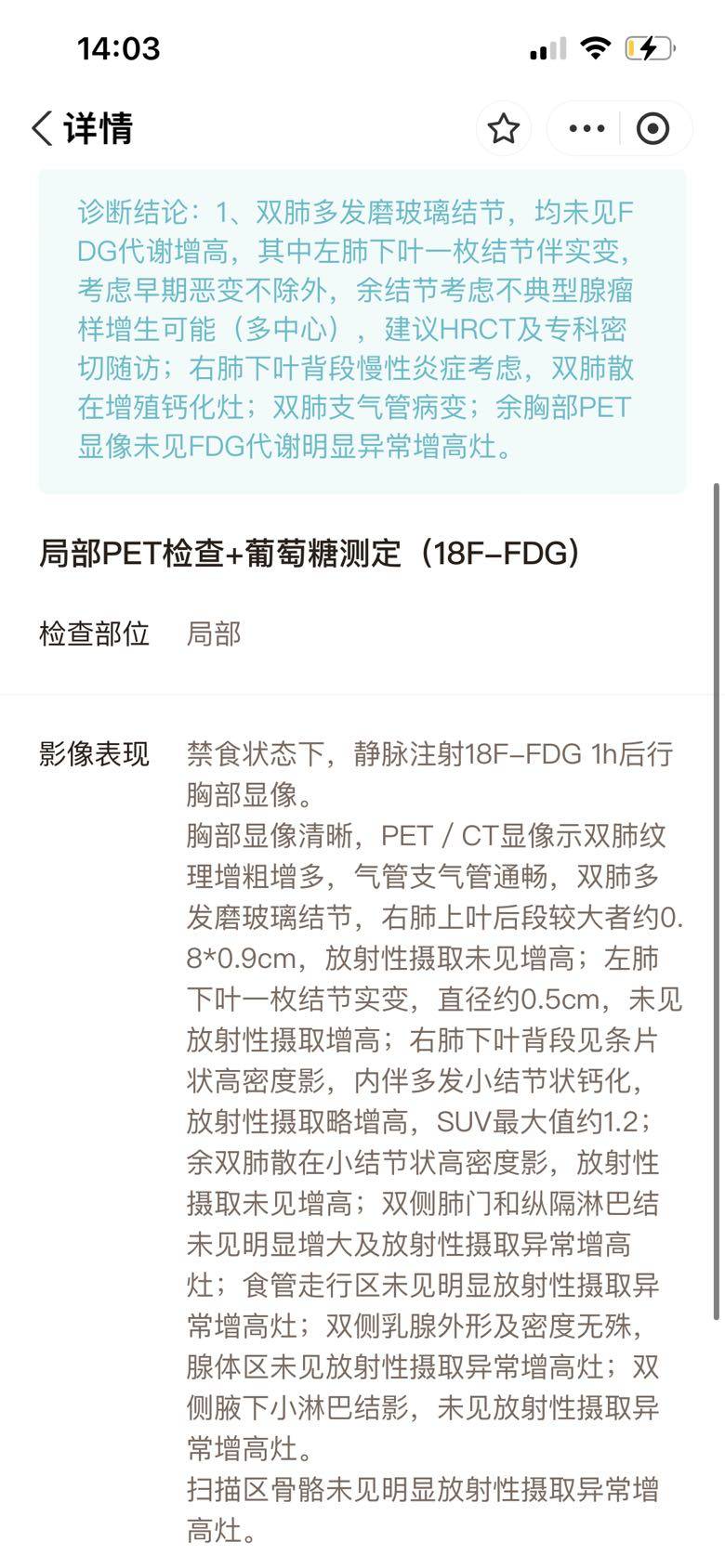Add this mini program to favorites
The height and width of the screenshot is (1568, 725).
(x=504, y=128)
